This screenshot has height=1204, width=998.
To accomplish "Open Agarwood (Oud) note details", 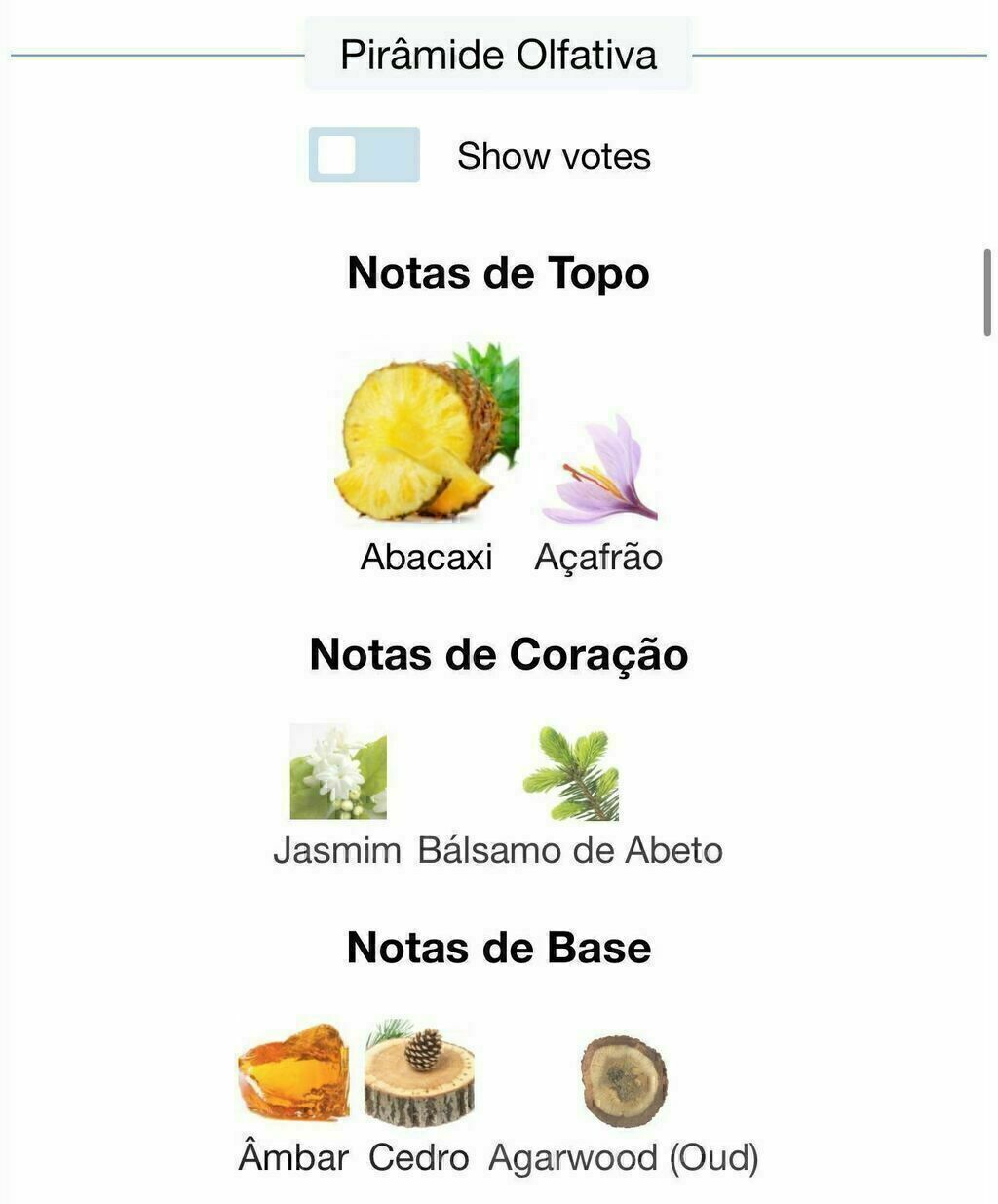I will pos(624,1082).
